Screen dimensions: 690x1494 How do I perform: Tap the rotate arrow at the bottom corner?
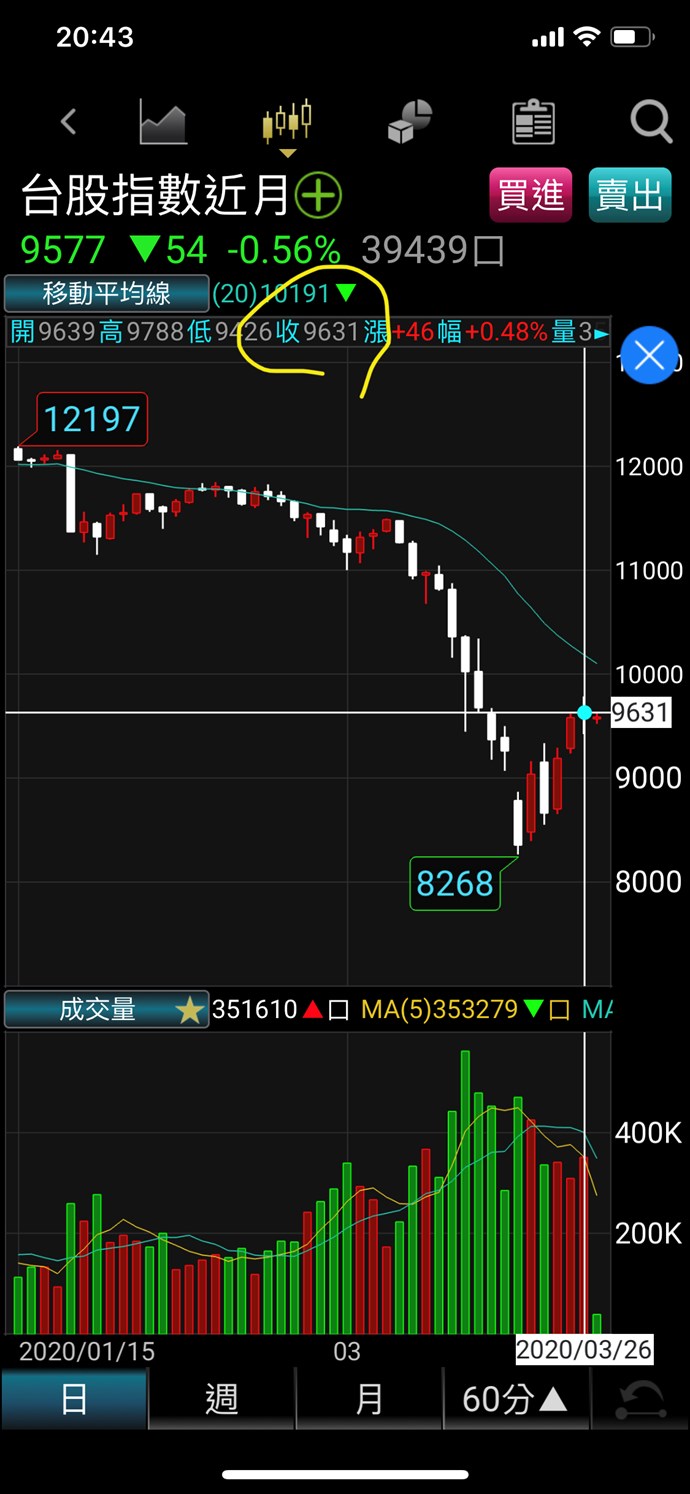641,1399
